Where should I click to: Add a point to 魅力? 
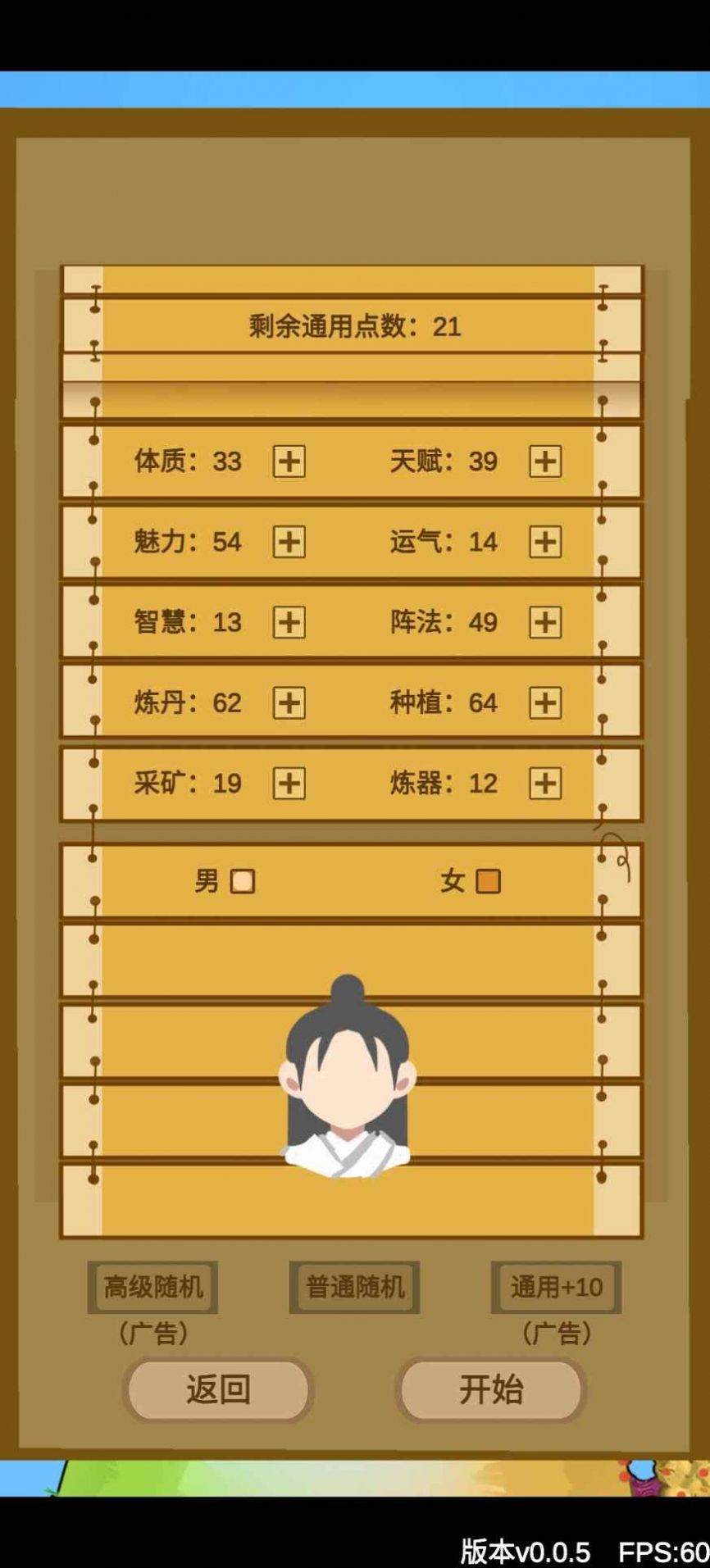tap(289, 542)
